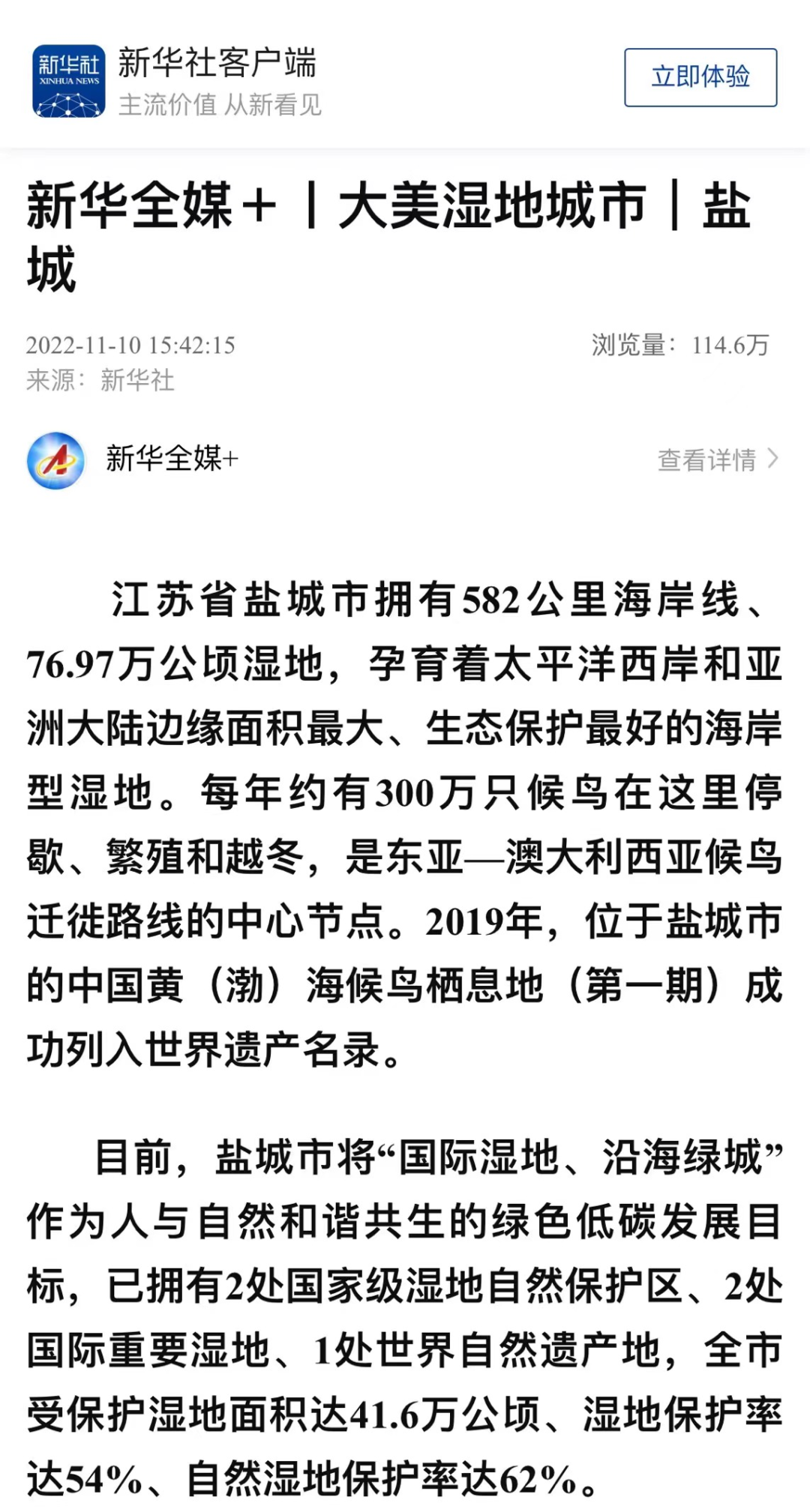Open 查看详情 for 新华全媒+
810x1512 pixels.
717,460
